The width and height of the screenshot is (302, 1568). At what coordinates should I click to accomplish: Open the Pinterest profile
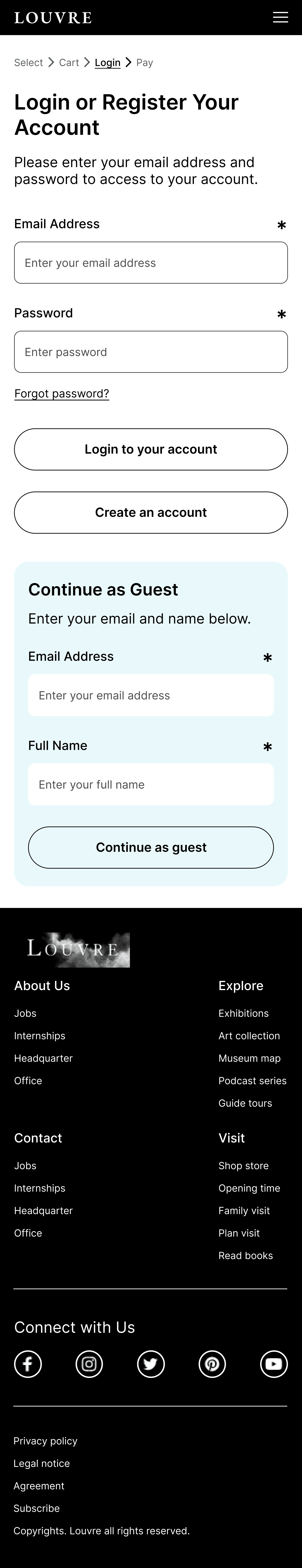[213, 1364]
